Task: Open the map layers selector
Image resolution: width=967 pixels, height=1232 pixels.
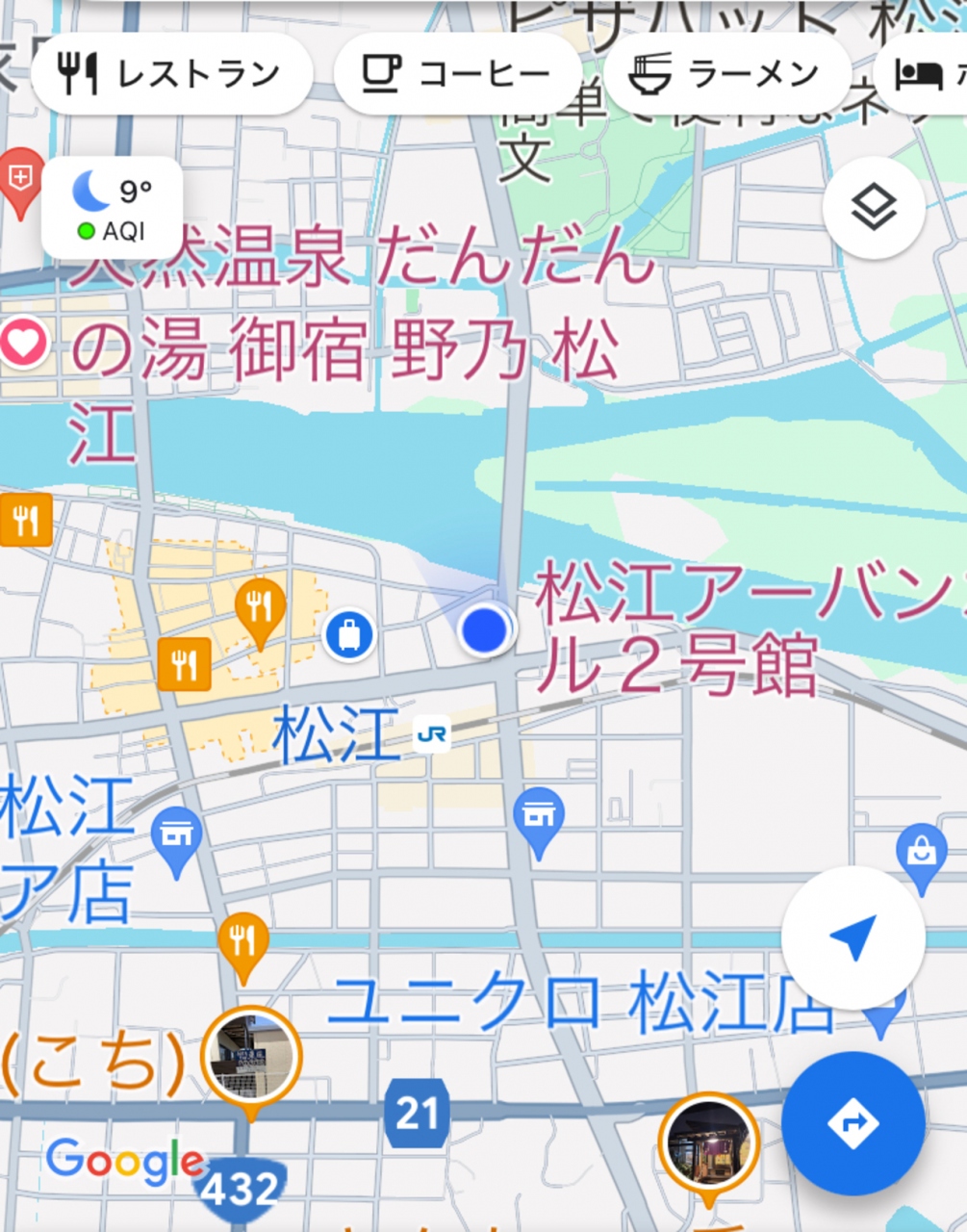Action: coord(874,207)
